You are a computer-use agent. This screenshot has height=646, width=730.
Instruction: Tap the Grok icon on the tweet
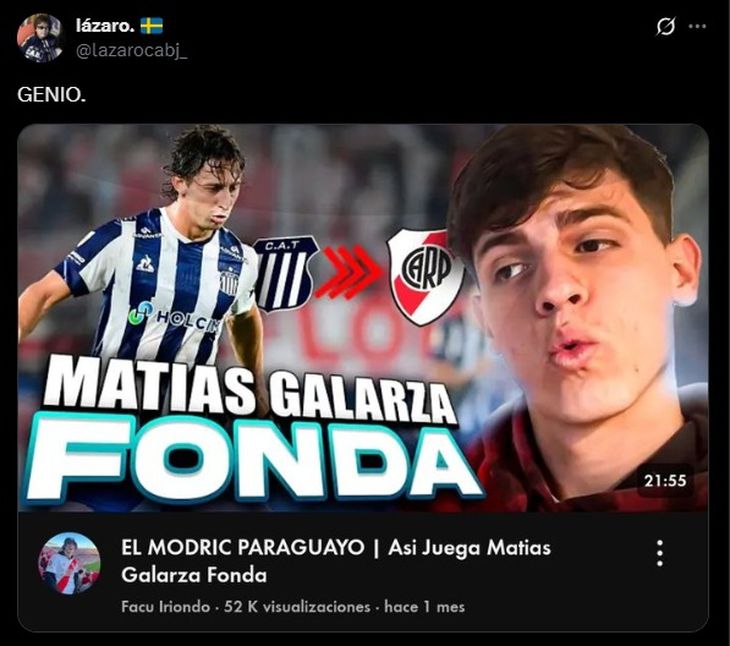tap(665, 27)
